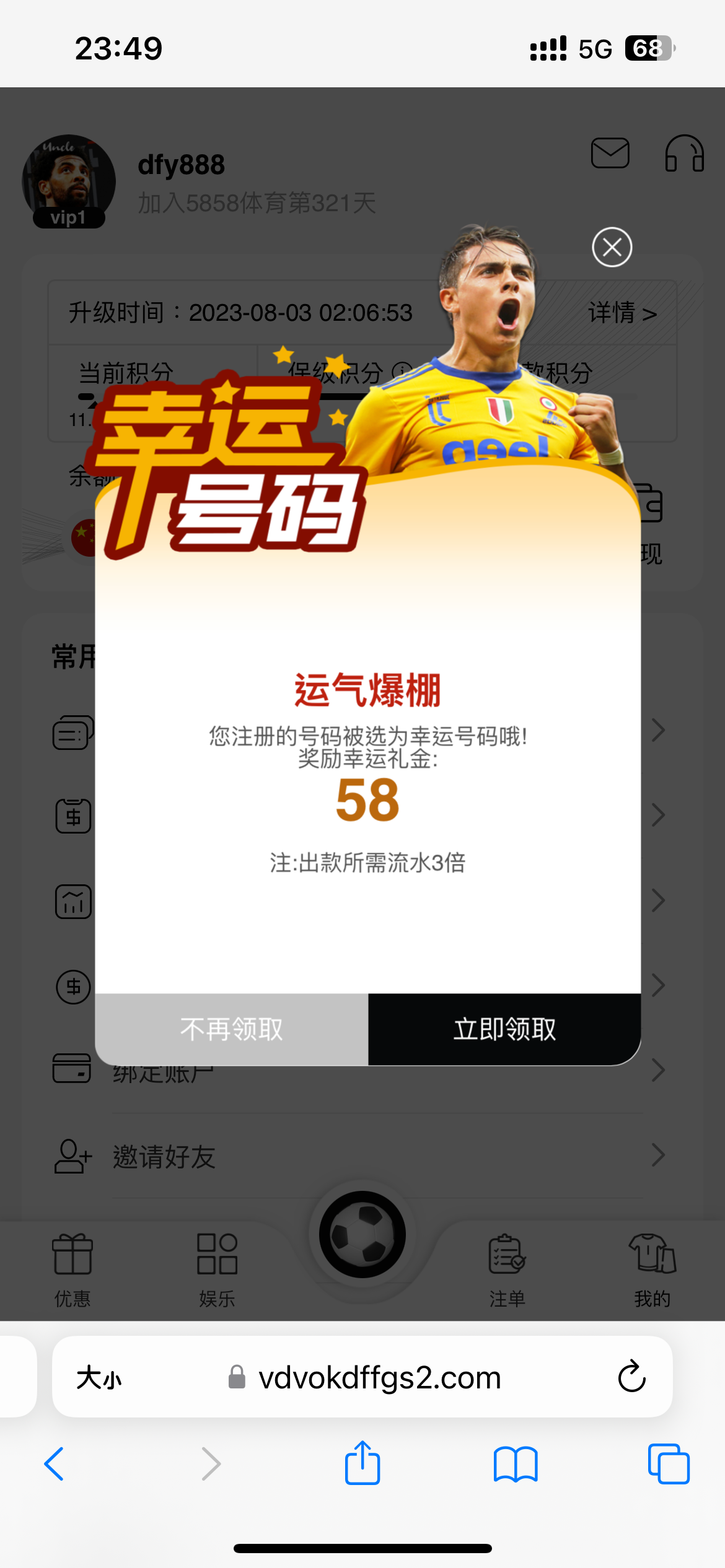725x1568 pixels.
Task: Tap 立即领取 to claim the bonus
Action: click(x=504, y=1029)
